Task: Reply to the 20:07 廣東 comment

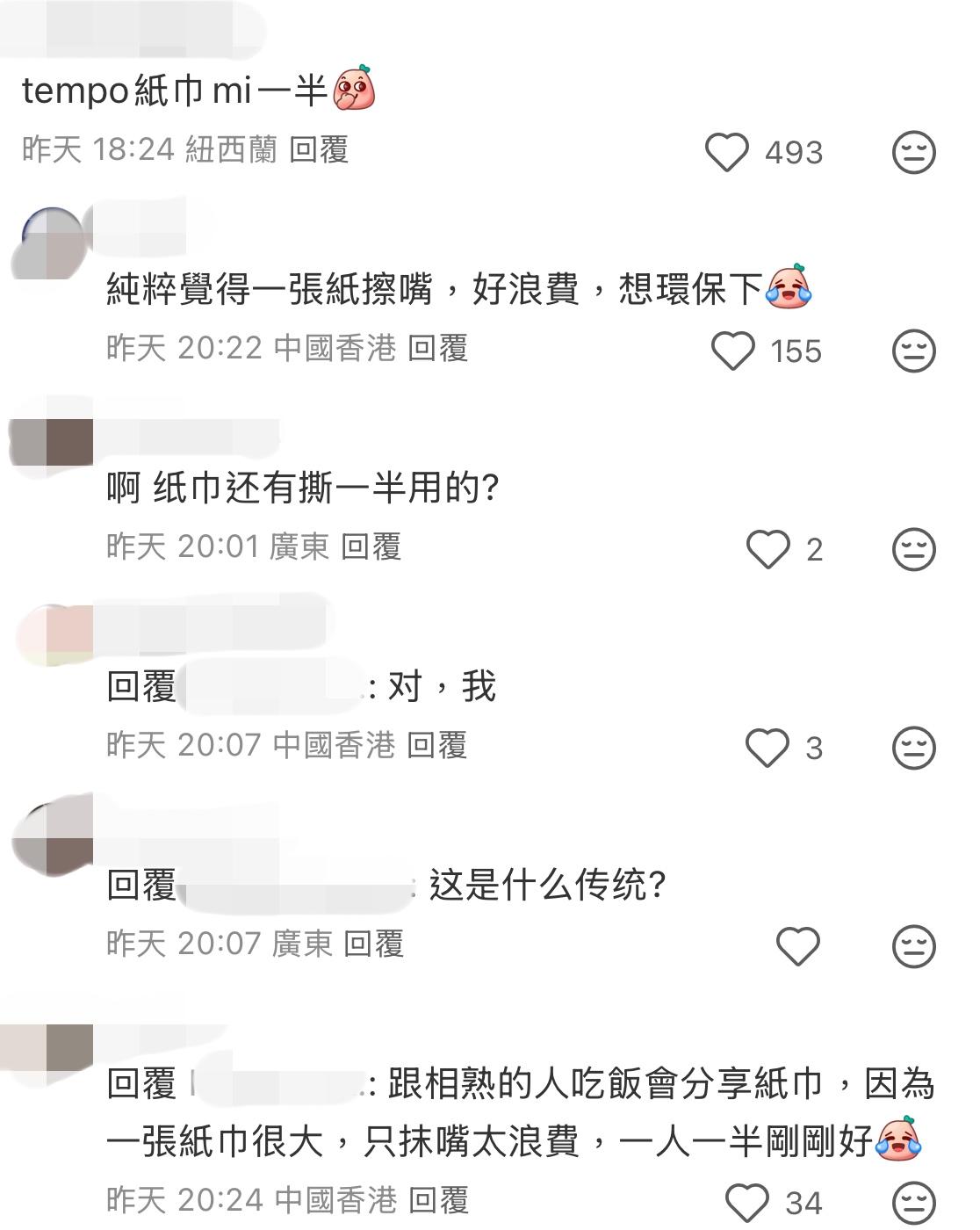Action: (x=373, y=944)
